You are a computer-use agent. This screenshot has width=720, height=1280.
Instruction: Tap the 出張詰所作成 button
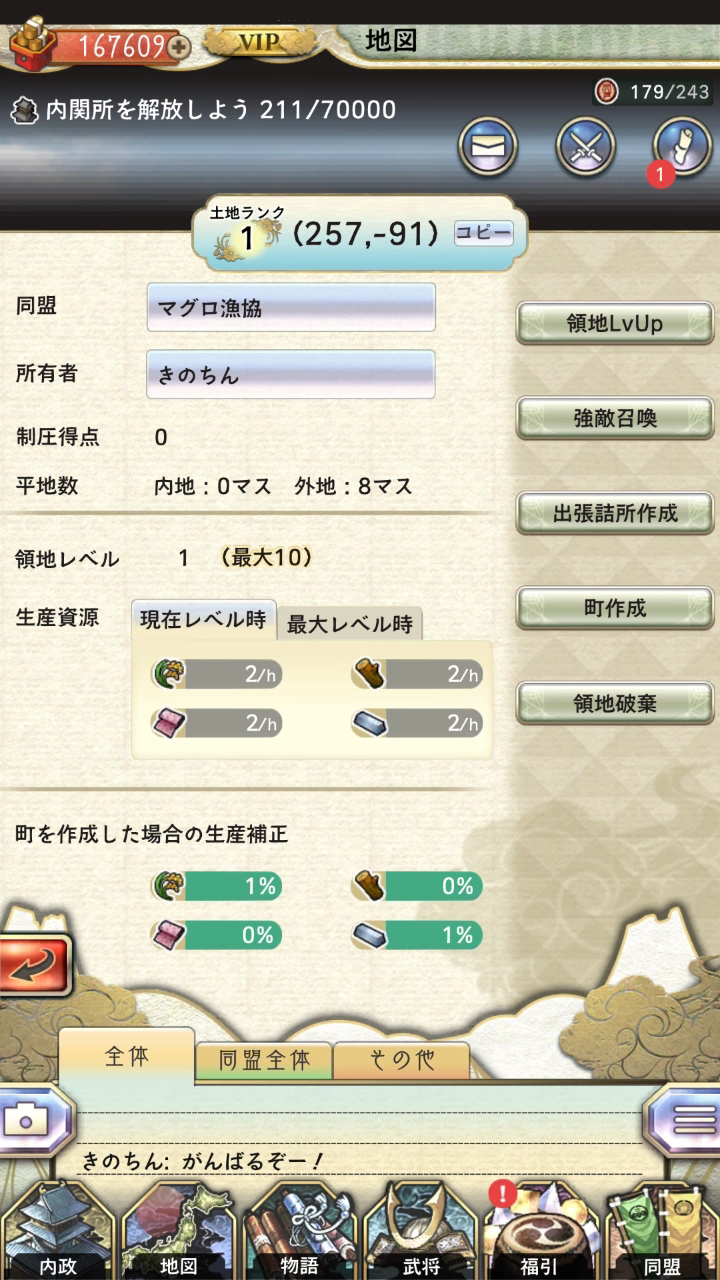coord(615,513)
